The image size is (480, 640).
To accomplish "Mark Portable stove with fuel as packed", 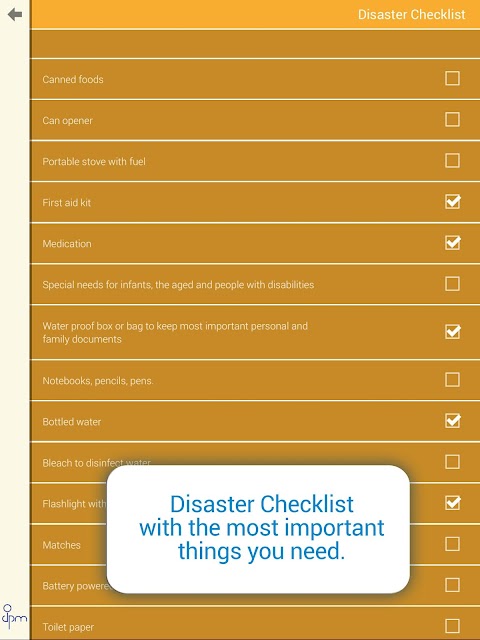I will pyautogui.click(x=452, y=160).
